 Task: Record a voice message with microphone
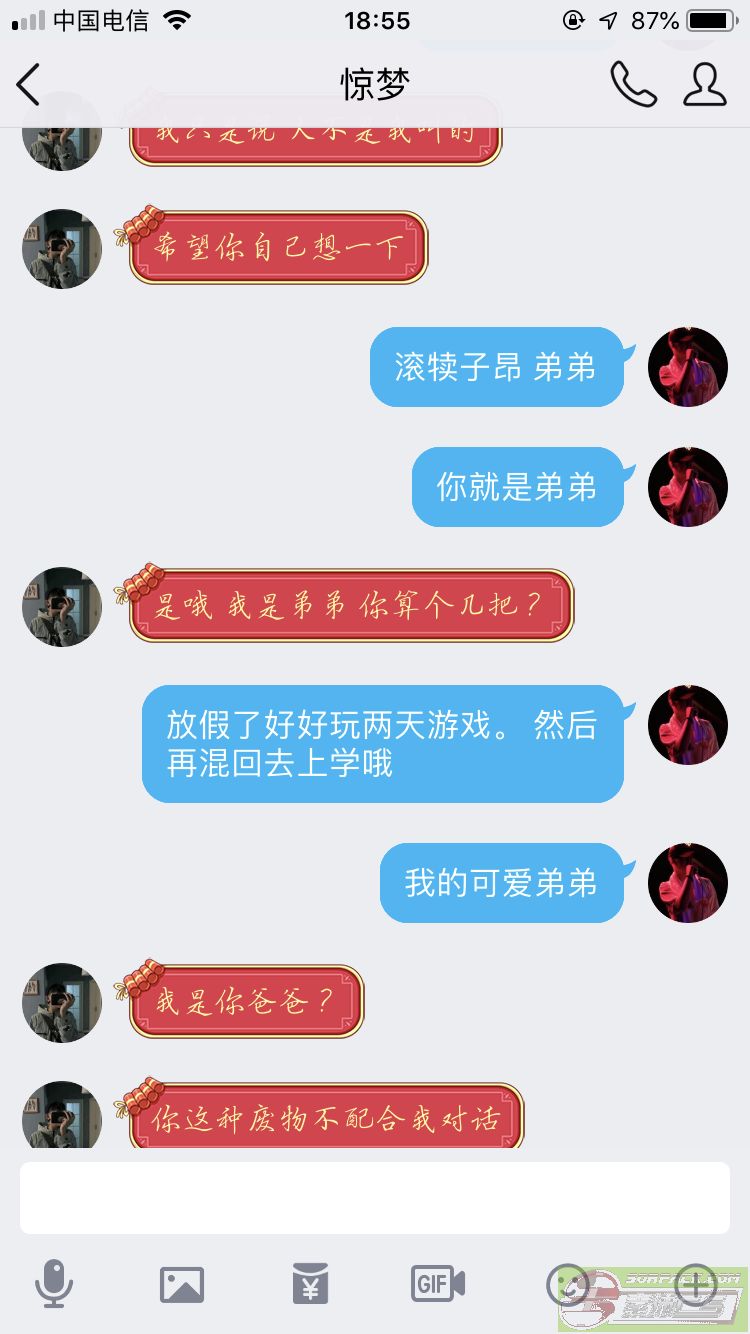pyautogui.click(x=54, y=1283)
